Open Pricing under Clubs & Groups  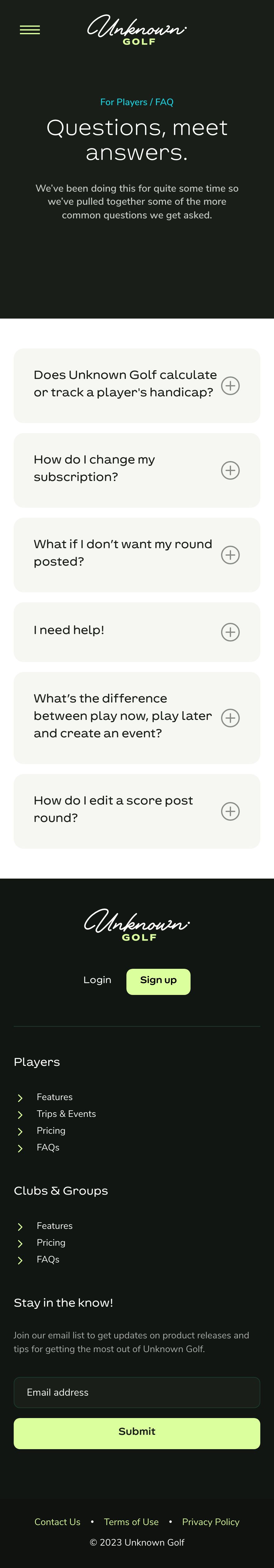click(50, 1242)
